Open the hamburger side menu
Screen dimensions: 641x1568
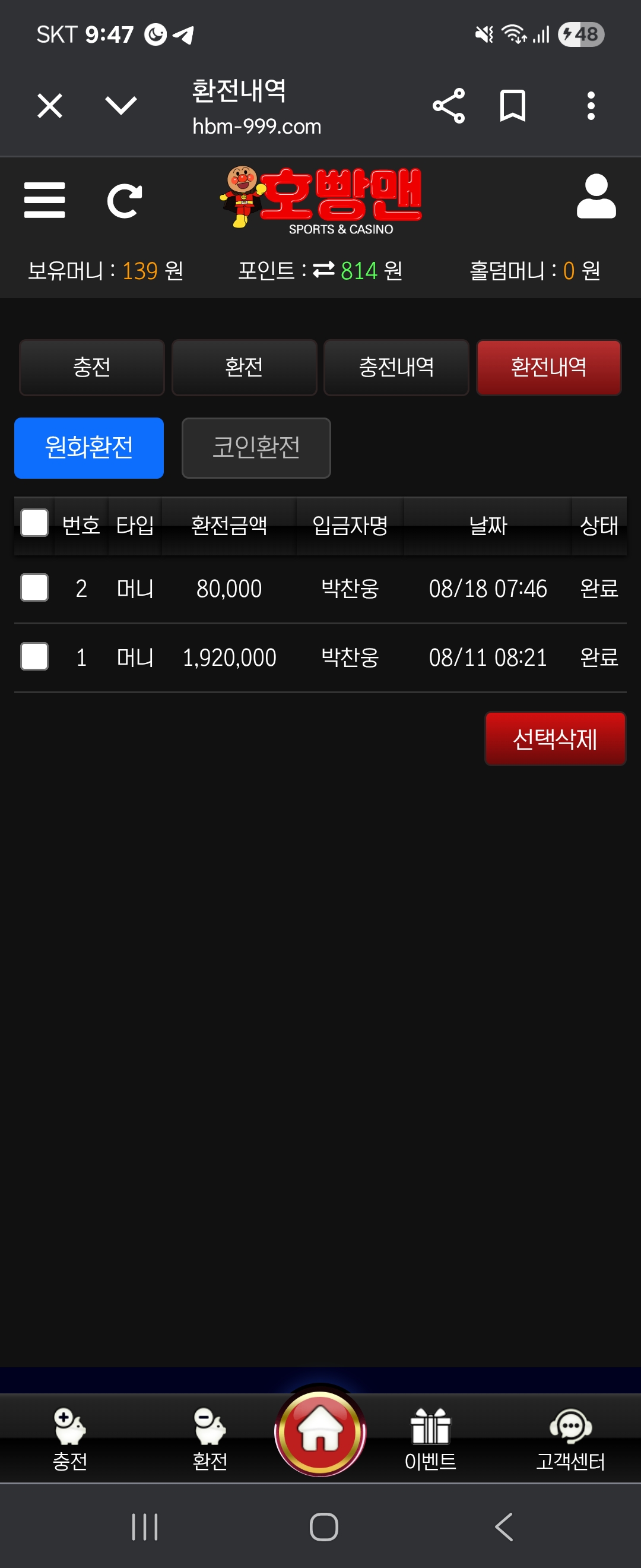click(x=45, y=200)
